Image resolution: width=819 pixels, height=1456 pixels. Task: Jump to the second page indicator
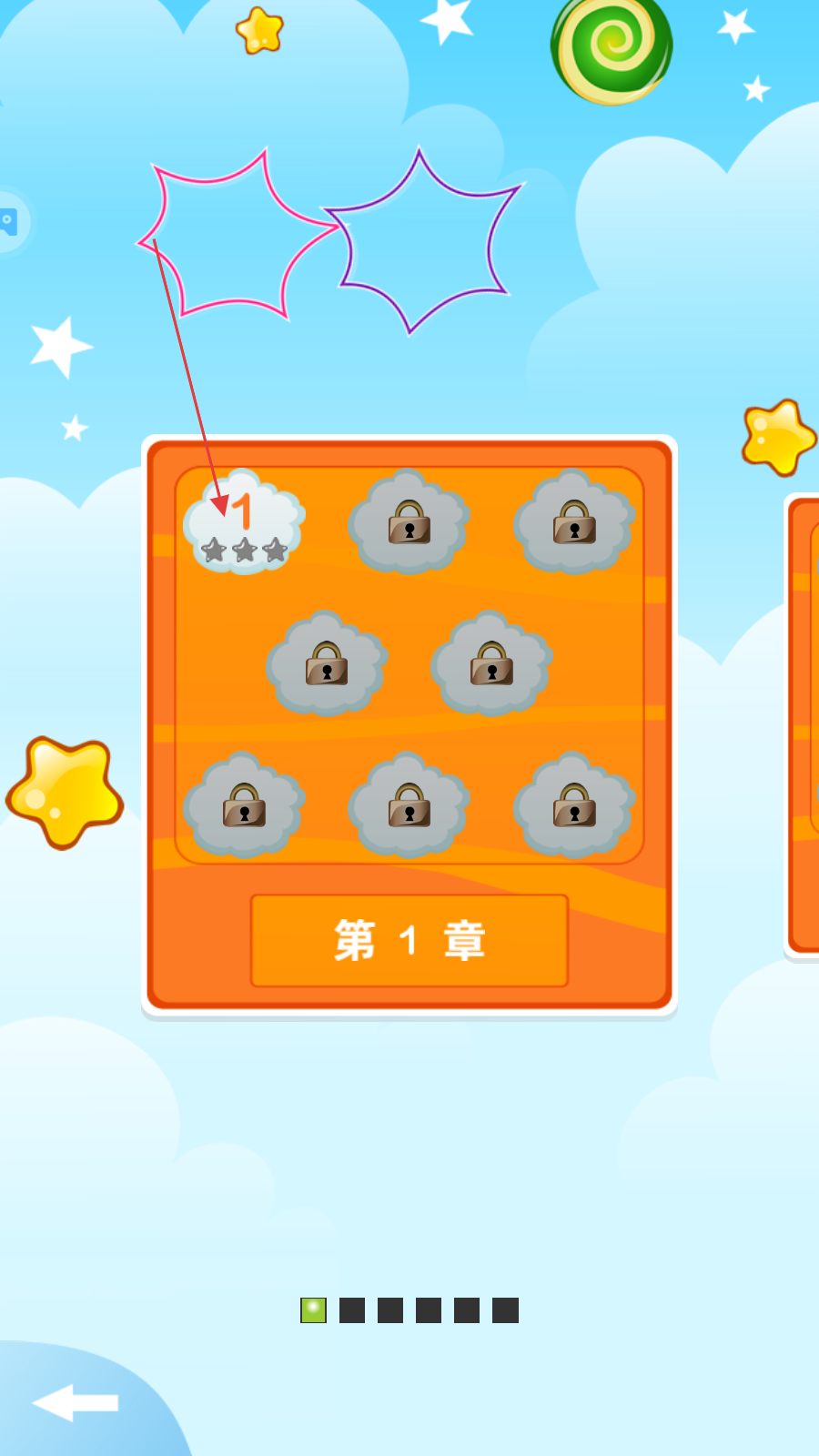point(352,1310)
